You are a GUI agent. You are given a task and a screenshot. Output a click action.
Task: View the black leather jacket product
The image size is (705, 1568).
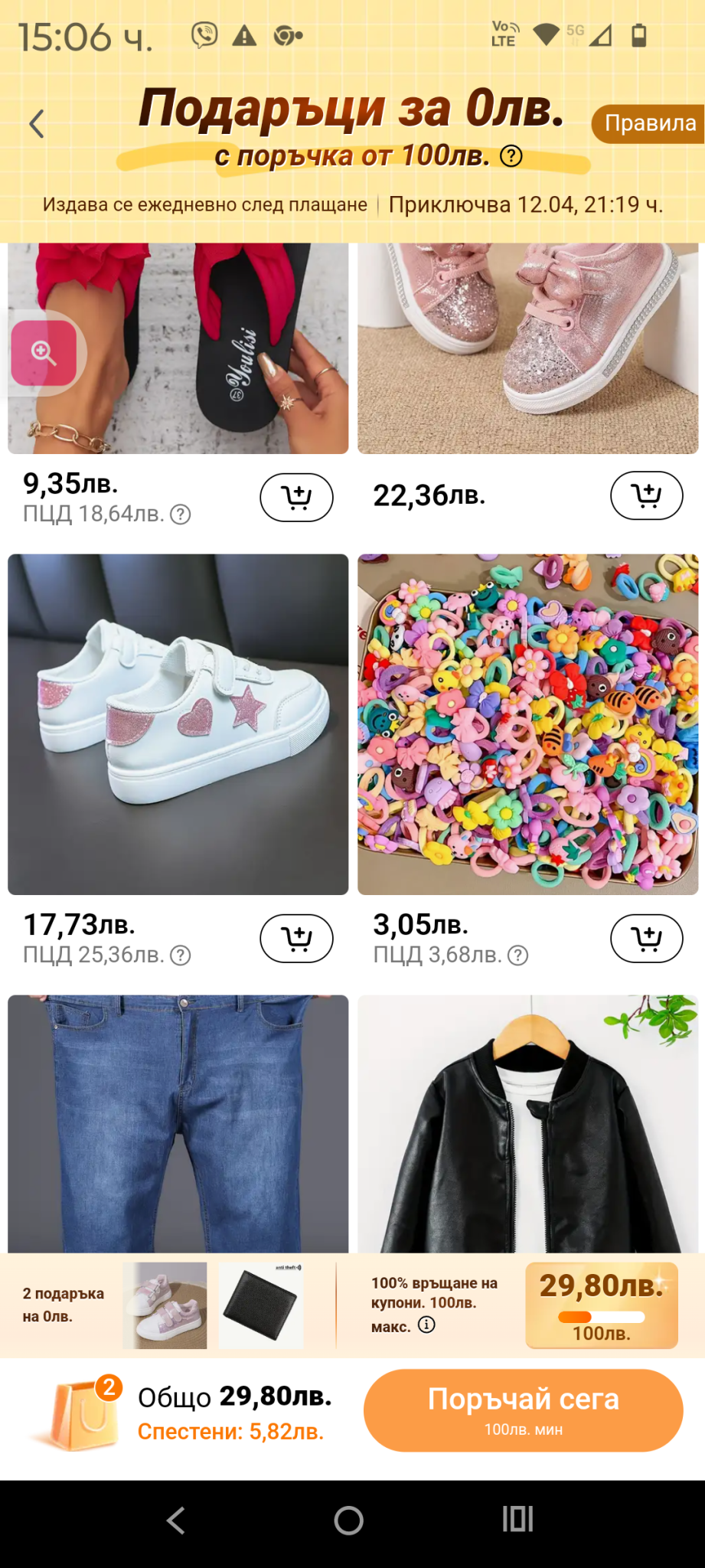(527, 1122)
